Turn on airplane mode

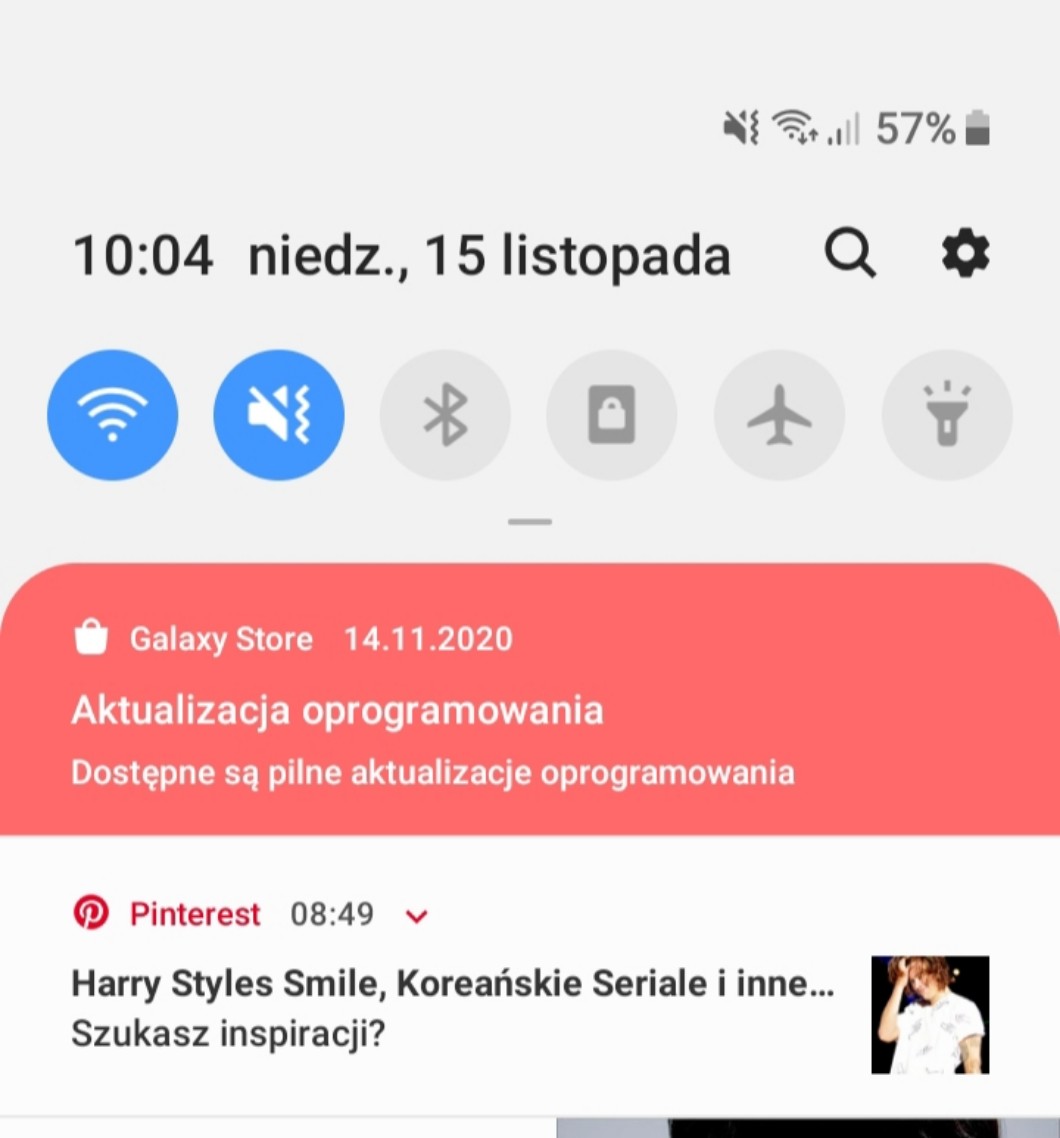tap(779, 414)
